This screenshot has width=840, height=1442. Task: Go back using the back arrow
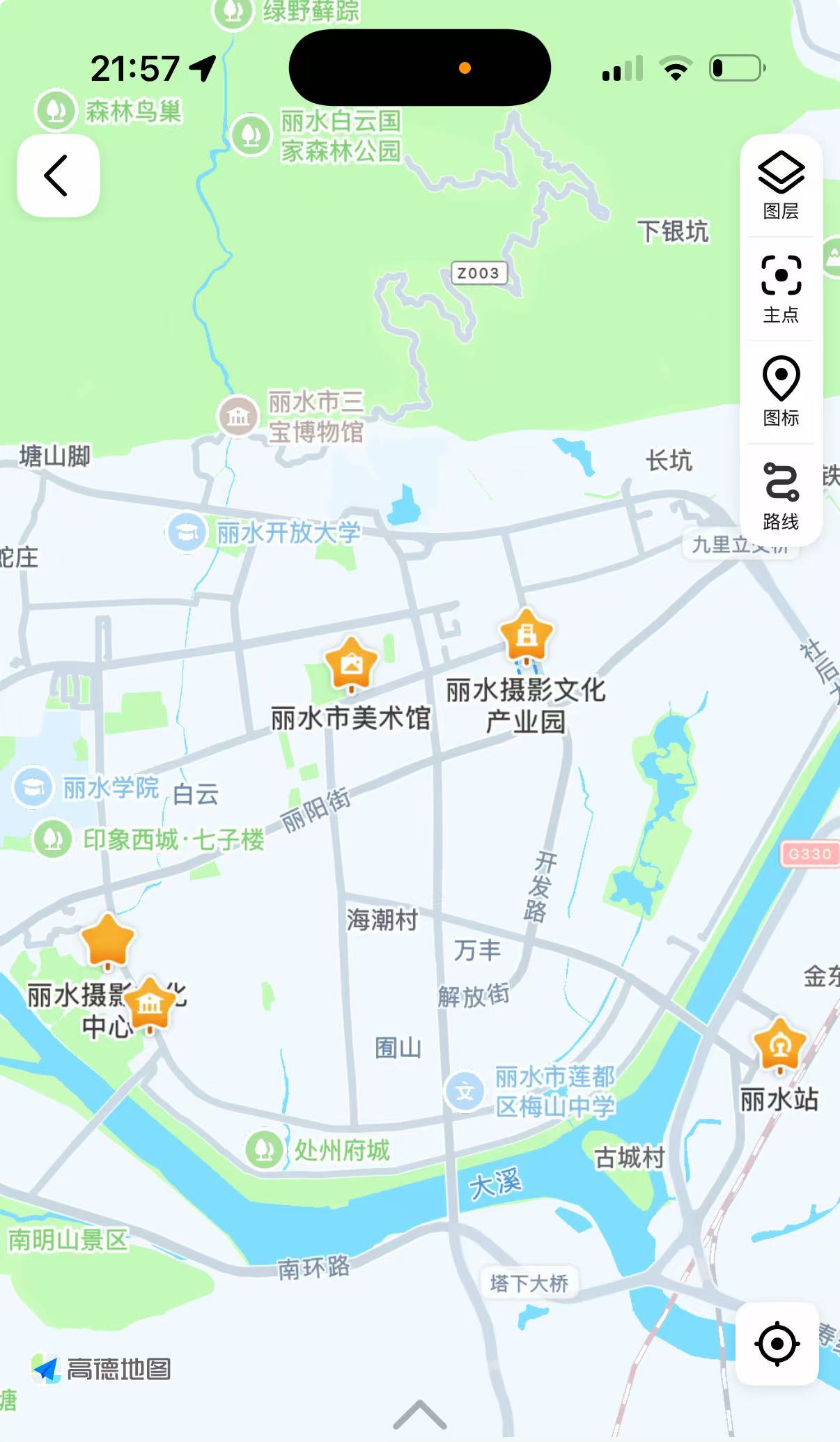pyautogui.click(x=58, y=176)
